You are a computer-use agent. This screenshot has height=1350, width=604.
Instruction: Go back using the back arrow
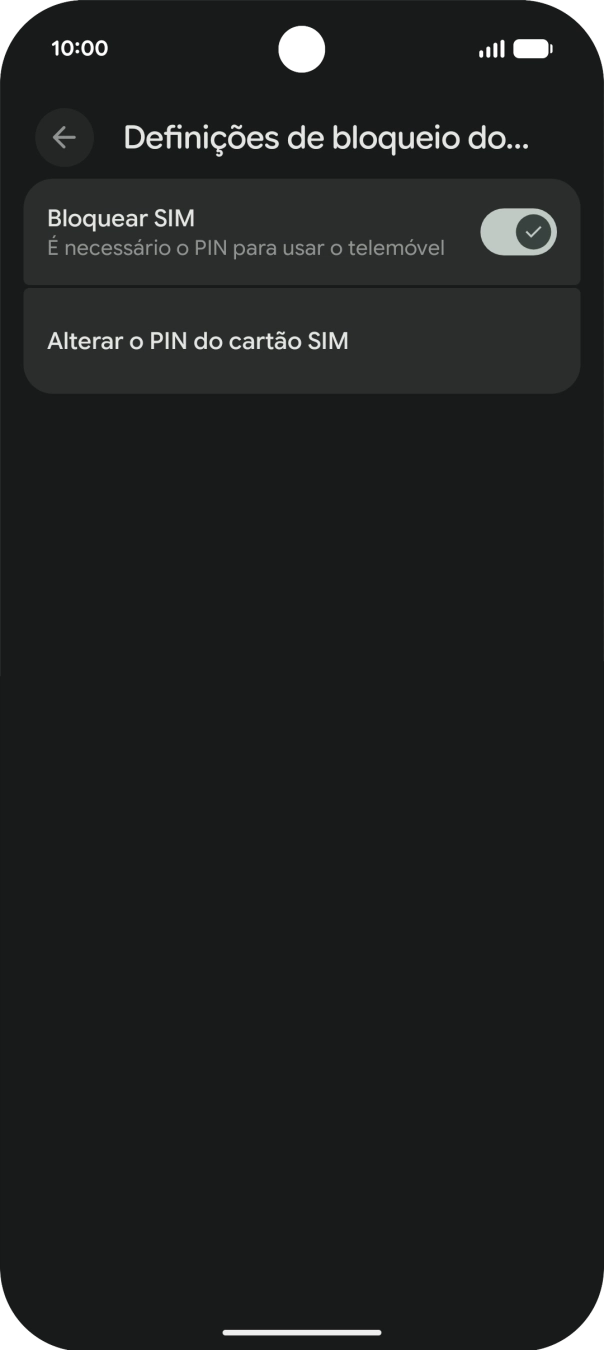64,138
